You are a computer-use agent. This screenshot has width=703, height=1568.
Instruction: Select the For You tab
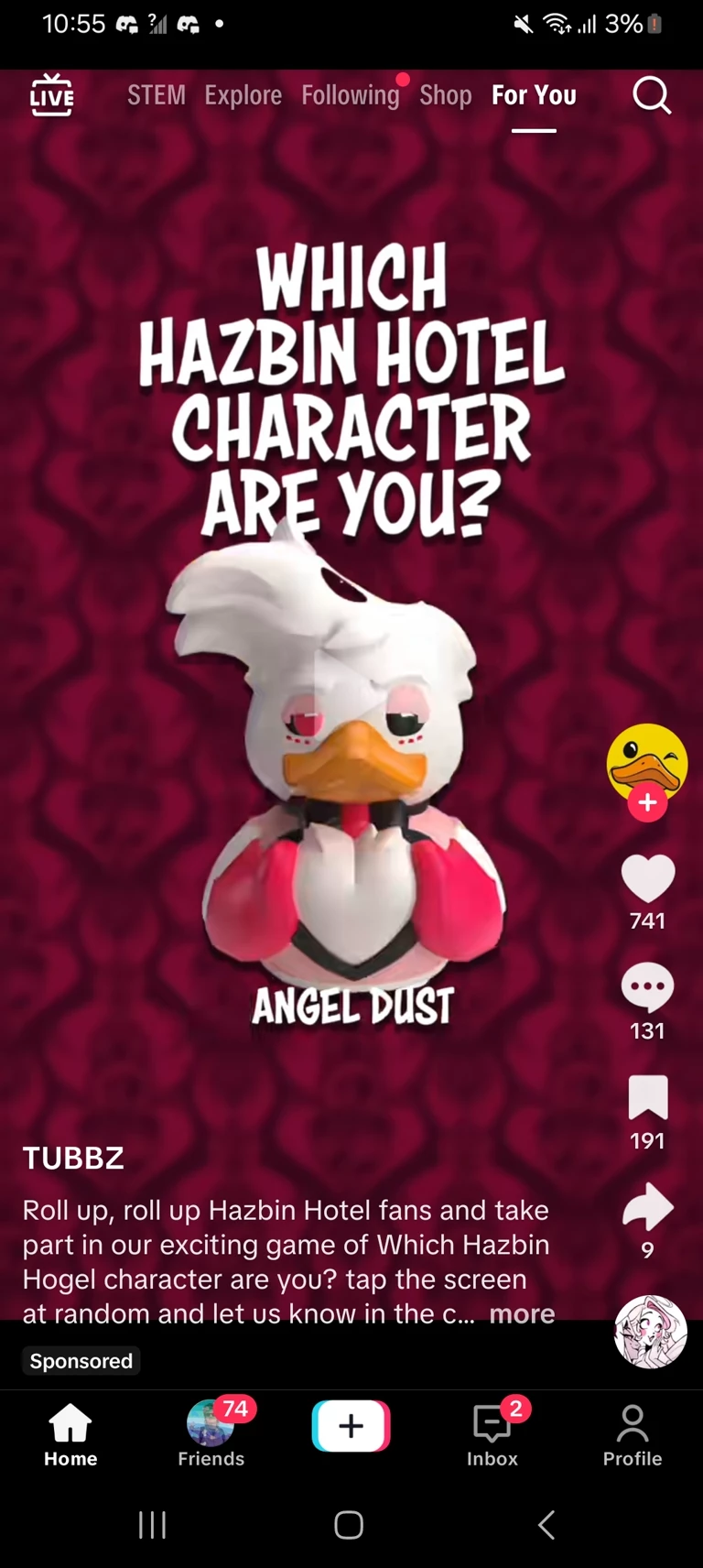click(534, 95)
